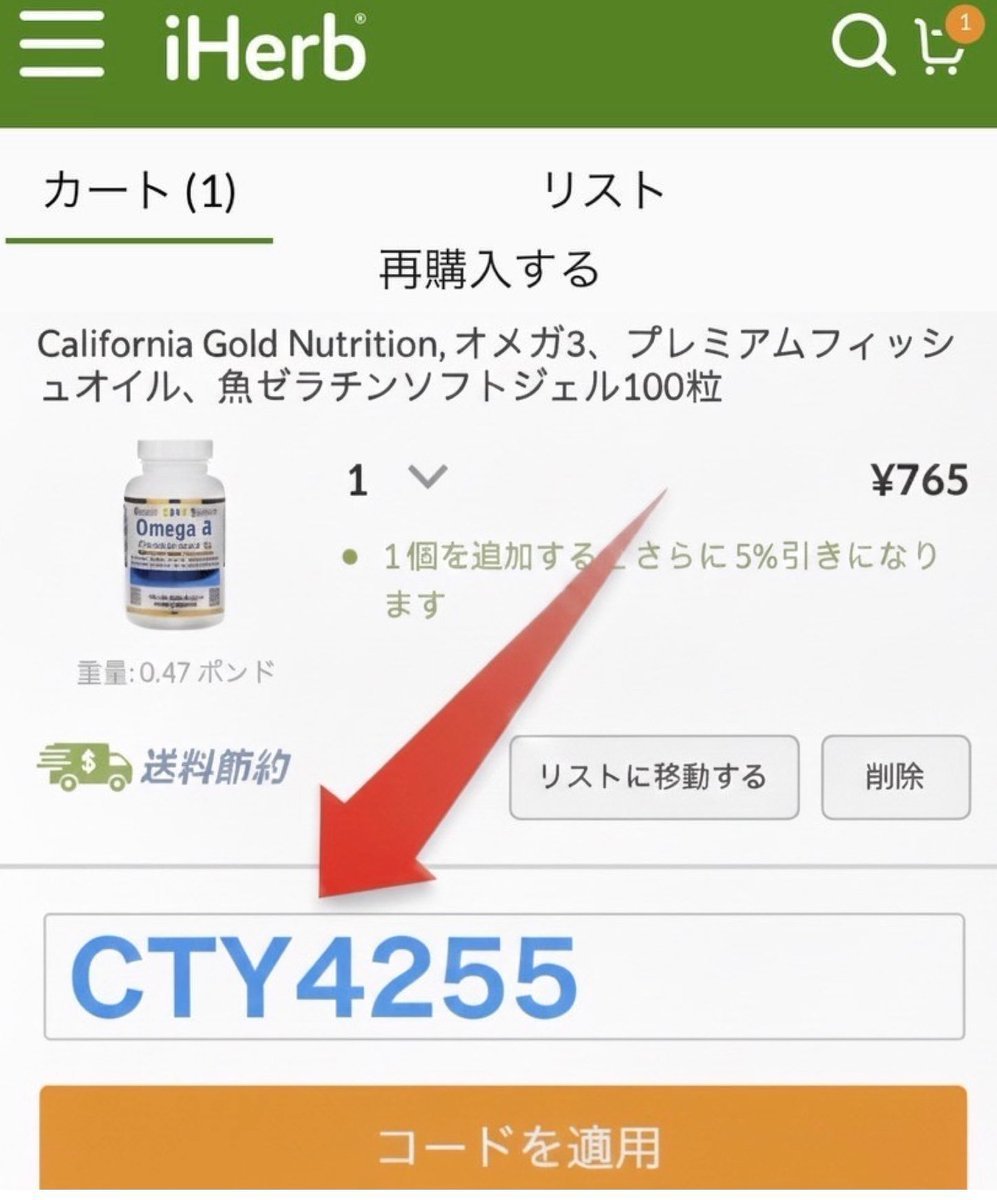Open the search icon in the header
Viewport: 997px width, 1200px height.
[x=861, y=46]
